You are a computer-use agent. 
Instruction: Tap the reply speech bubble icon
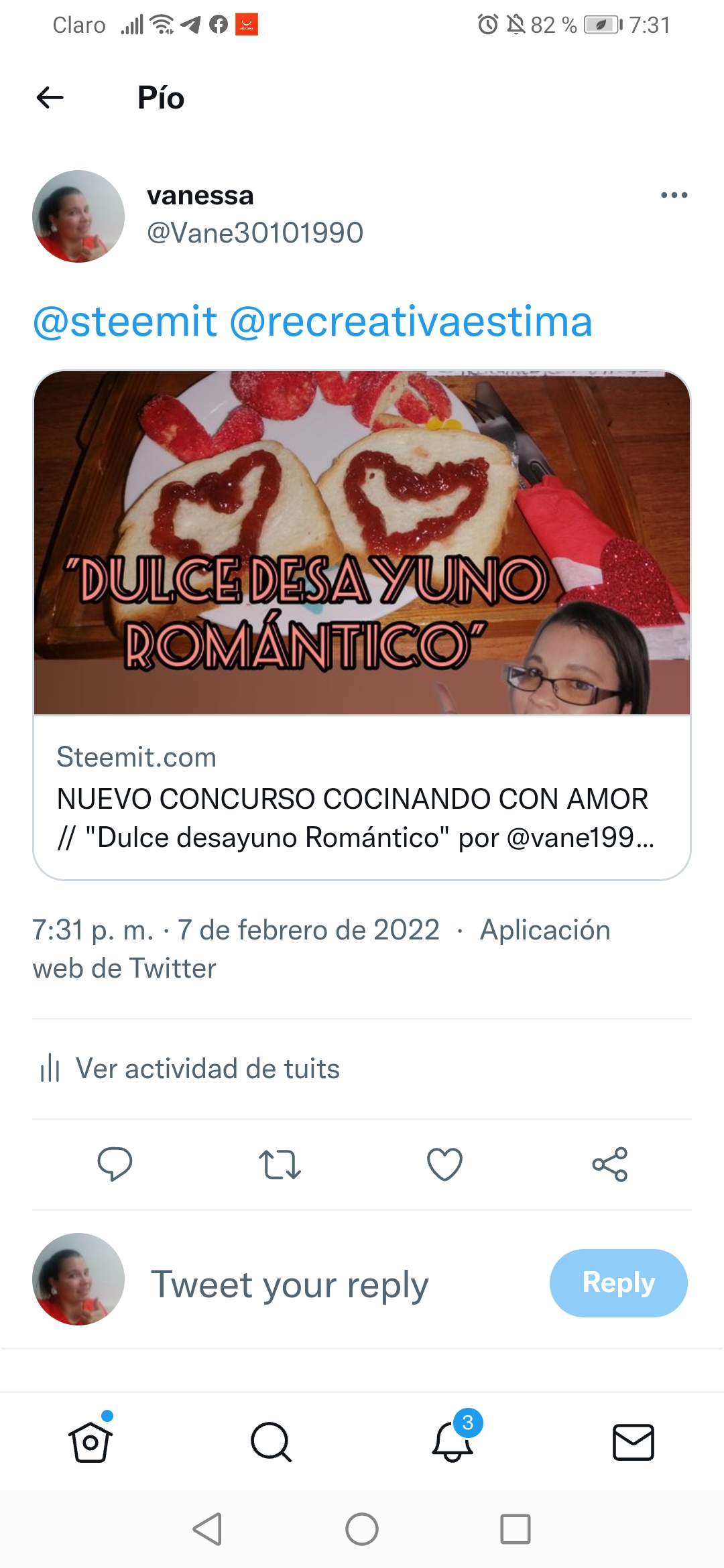tap(115, 1165)
